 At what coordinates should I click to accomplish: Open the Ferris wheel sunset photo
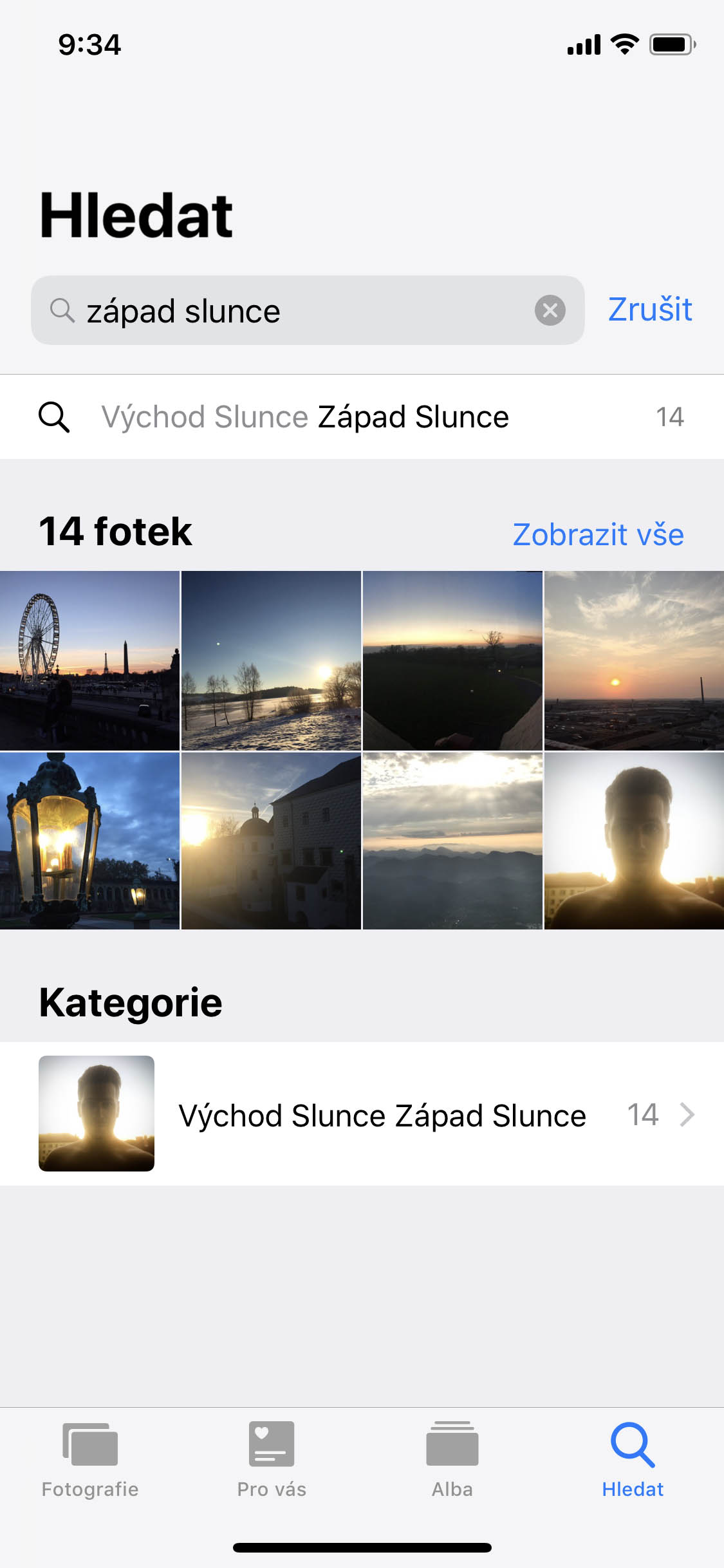click(89, 660)
